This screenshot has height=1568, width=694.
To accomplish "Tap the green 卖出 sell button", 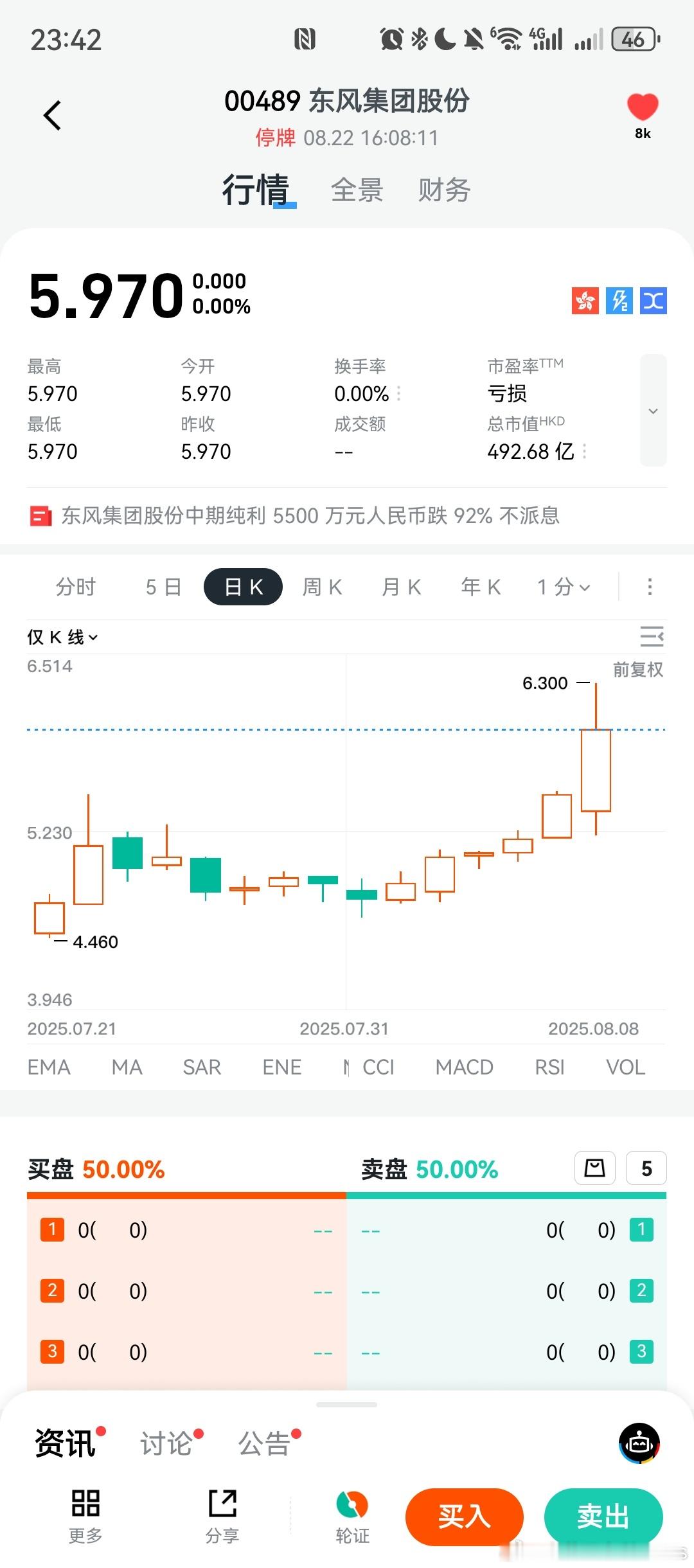I will tap(603, 1517).
